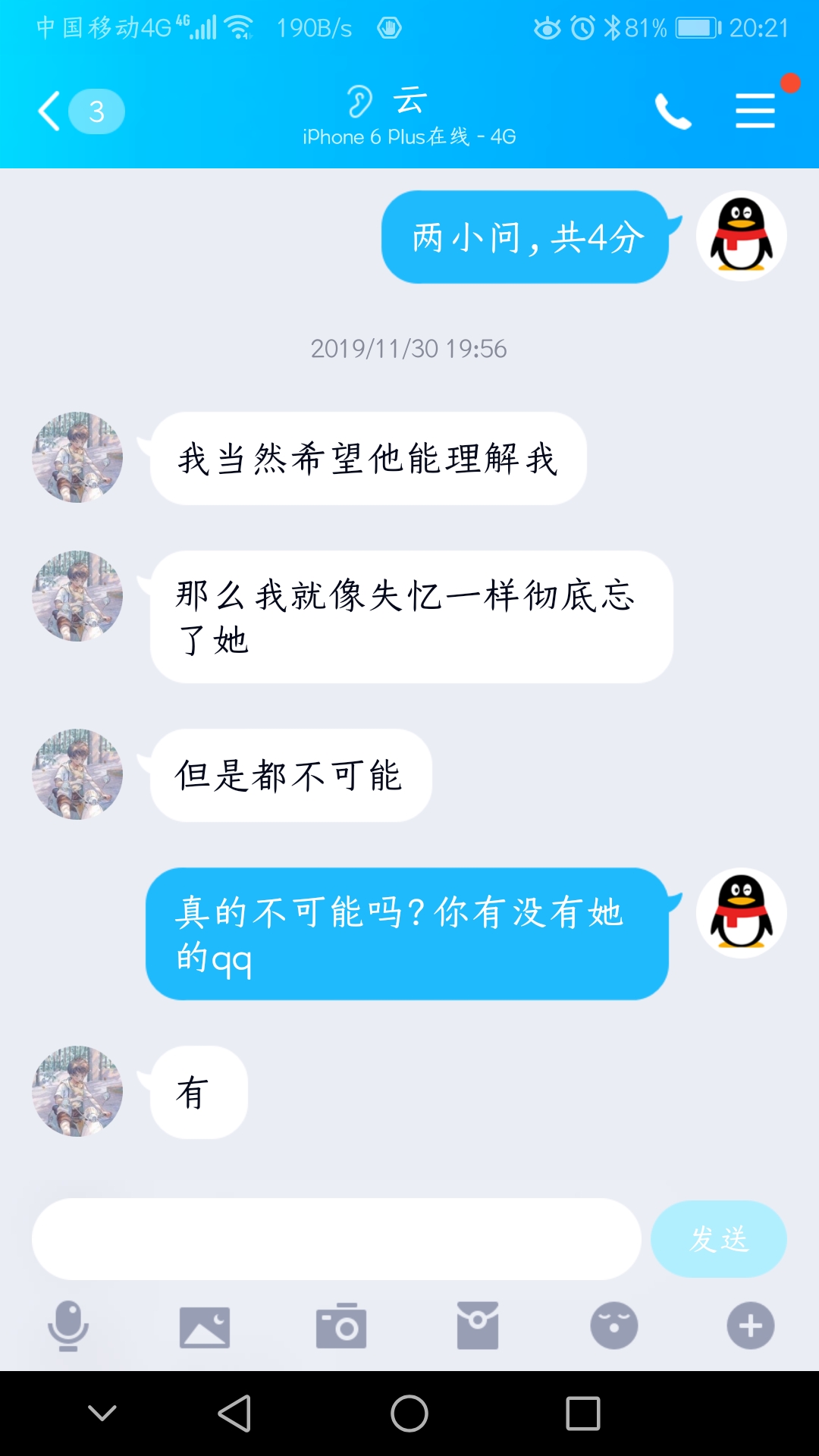This screenshot has width=819, height=1456.
Task: View 云's profile from the avatar beside 有
Action: (77, 1091)
